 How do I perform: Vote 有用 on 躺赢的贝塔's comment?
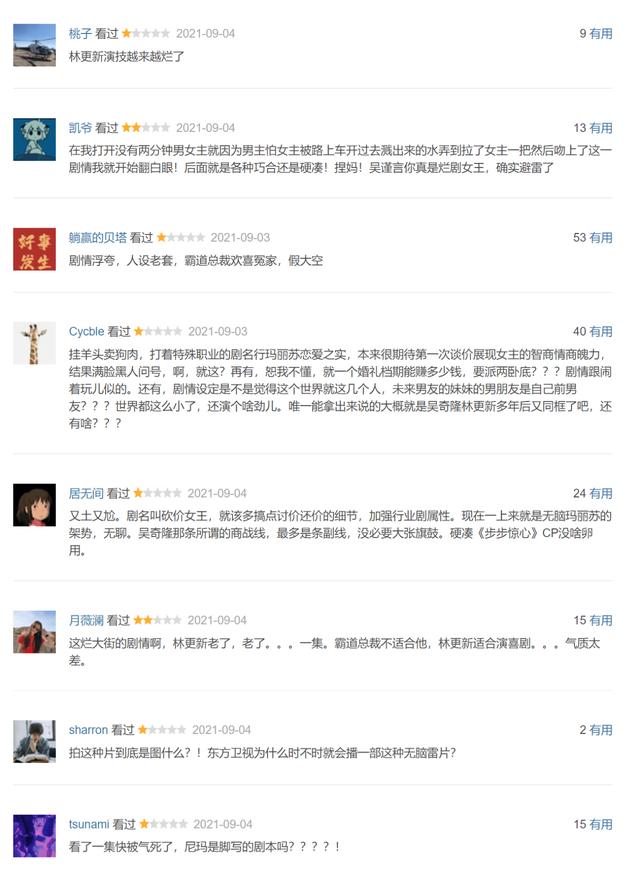pos(601,238)
